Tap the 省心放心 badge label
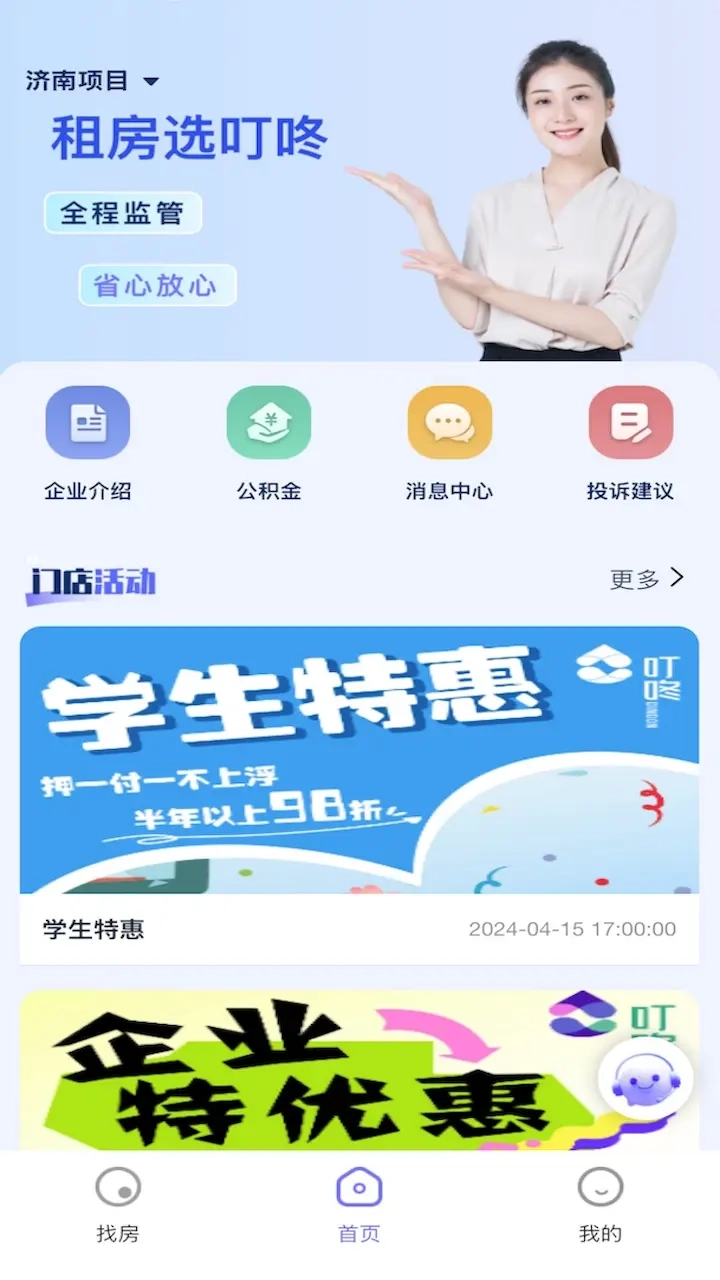 coord(157,285)
